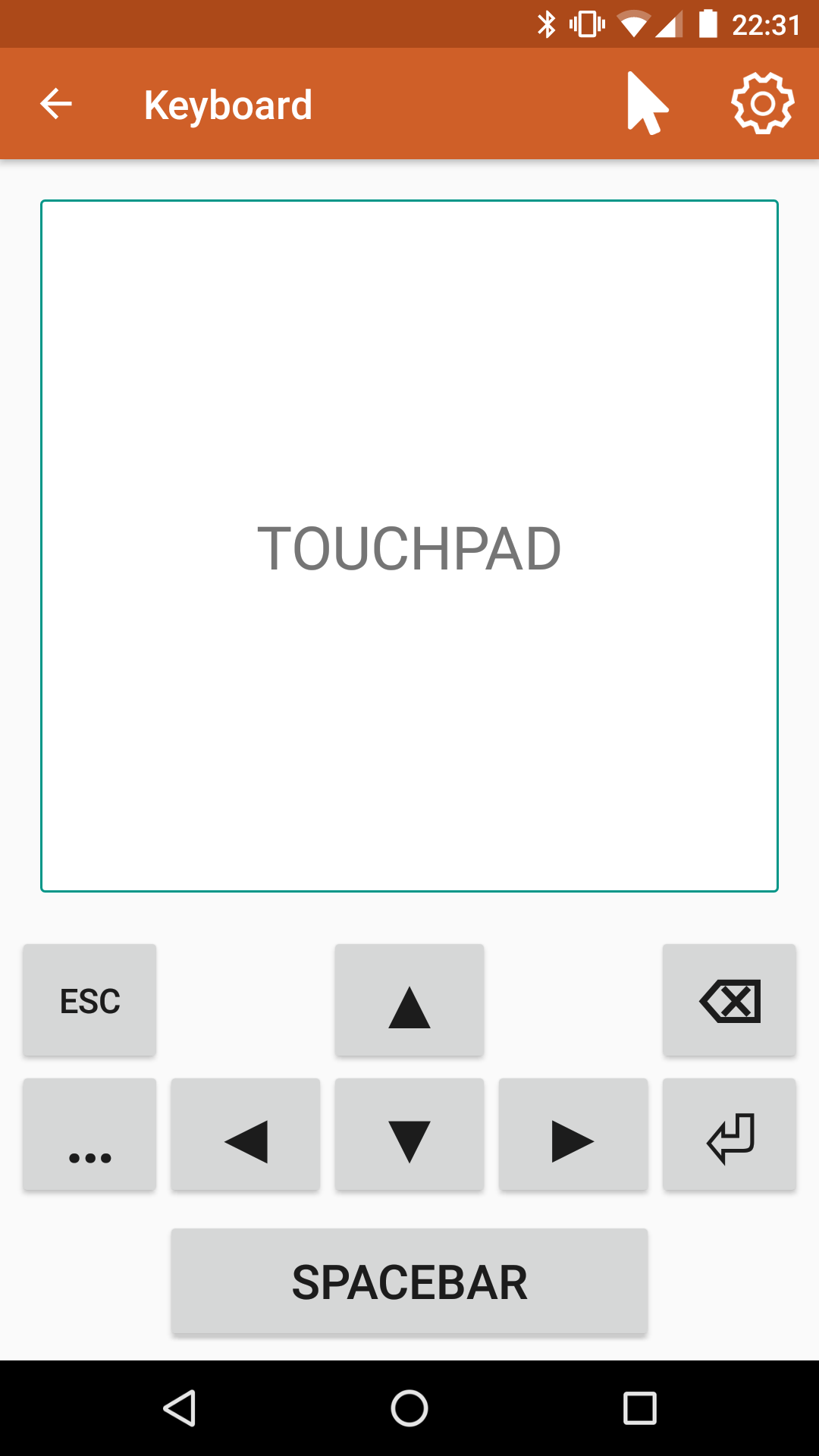Open more keys with the three dots
The image size is (819, 1456).
[x=89, y=1134]
